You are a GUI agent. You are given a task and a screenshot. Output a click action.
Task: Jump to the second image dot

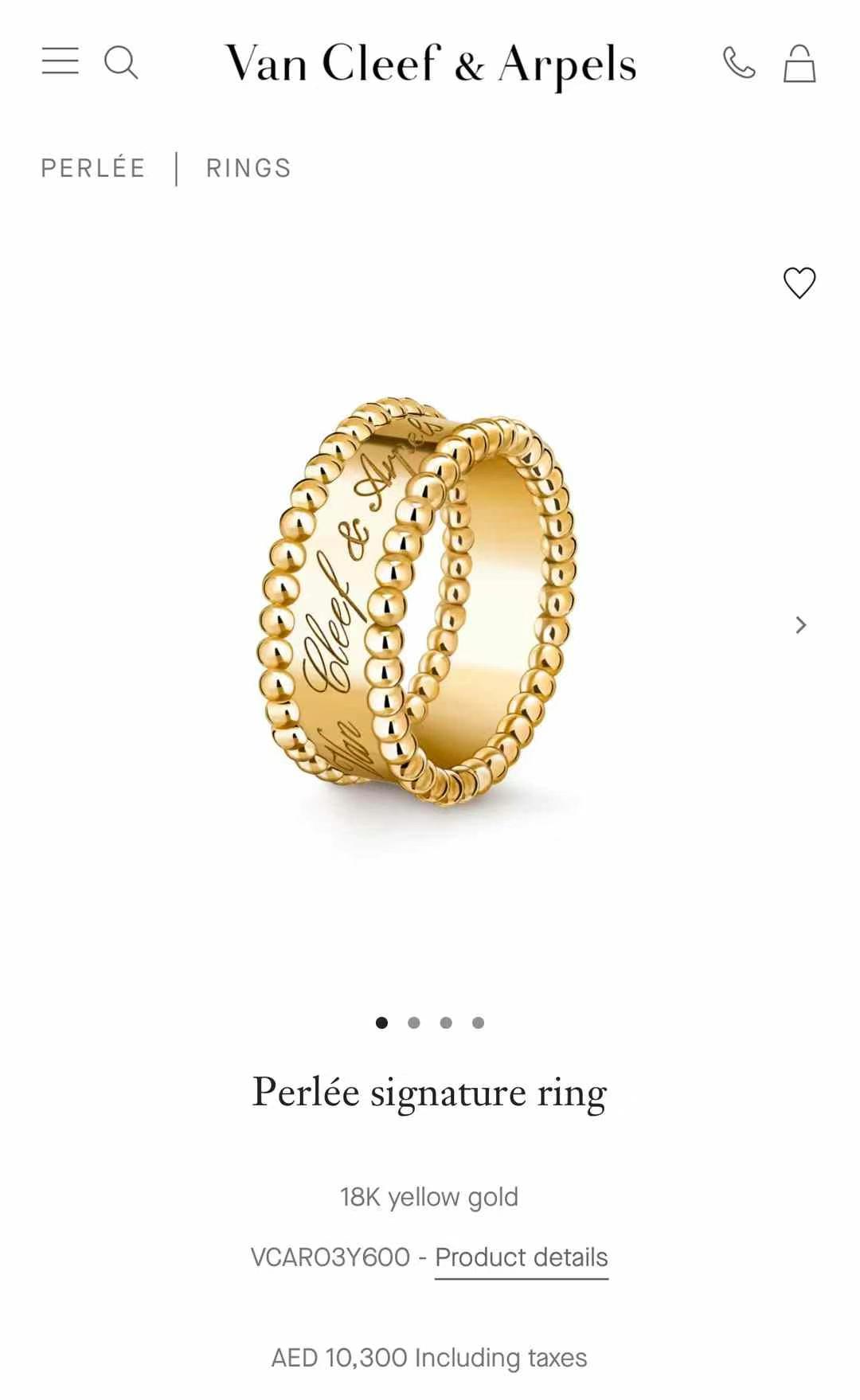(x=413, y=1023)
